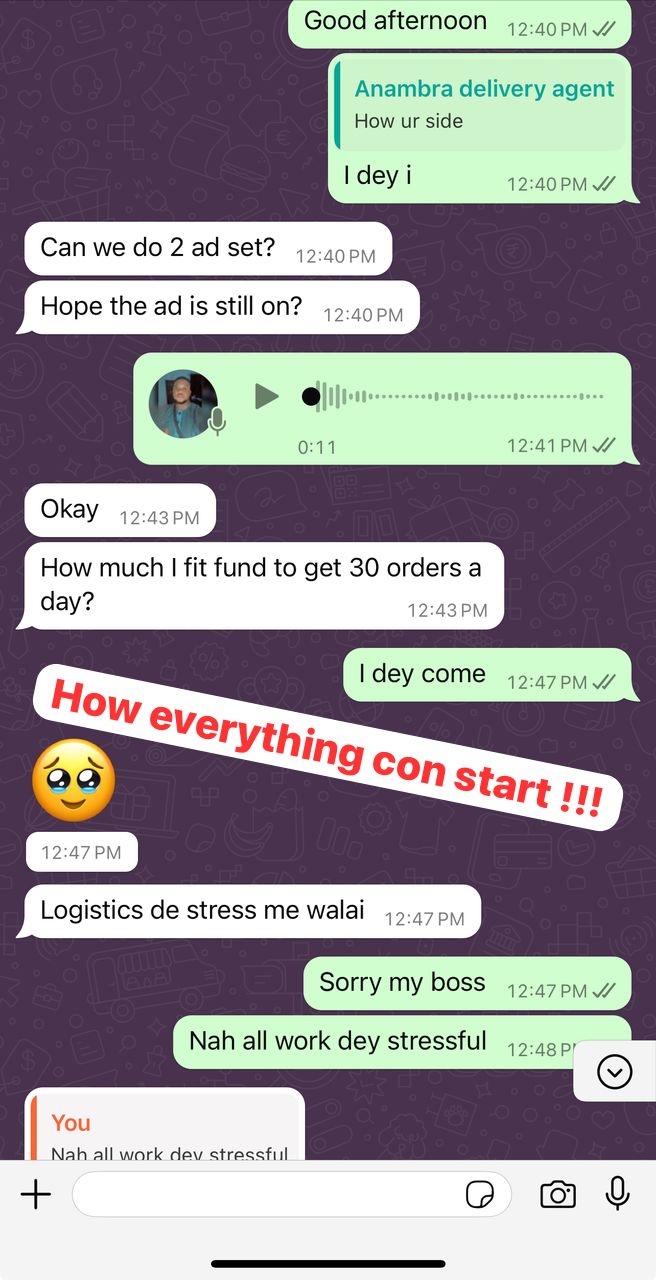Open the sticker picker

point(480,1194)
